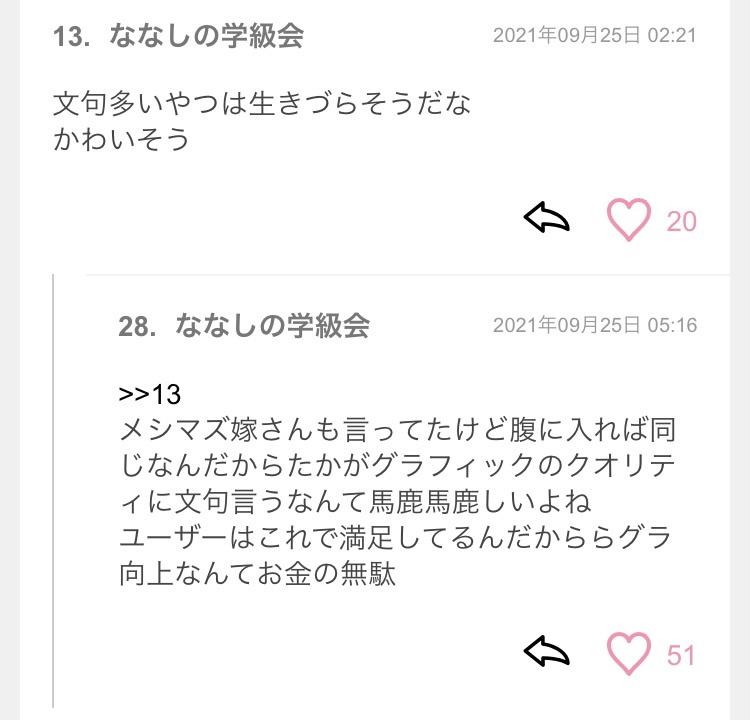Reply to comment 28
The width and height of the screenshot is (750, 720).
click(x=547, y=653)
